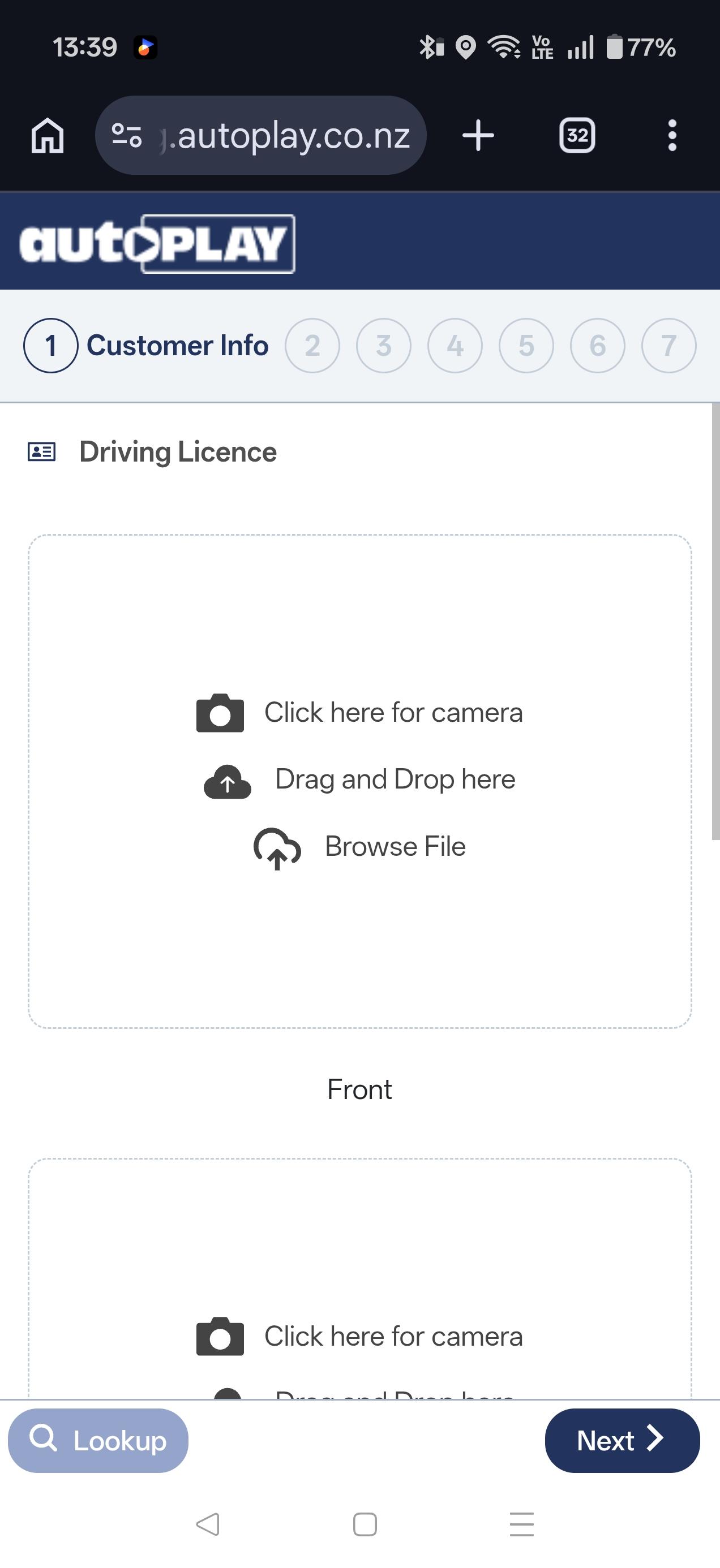The width and height of the screenshot is (720, 1568).
Task: Show recent apps
Action: pyautogui.click(x=521, y=1524)
